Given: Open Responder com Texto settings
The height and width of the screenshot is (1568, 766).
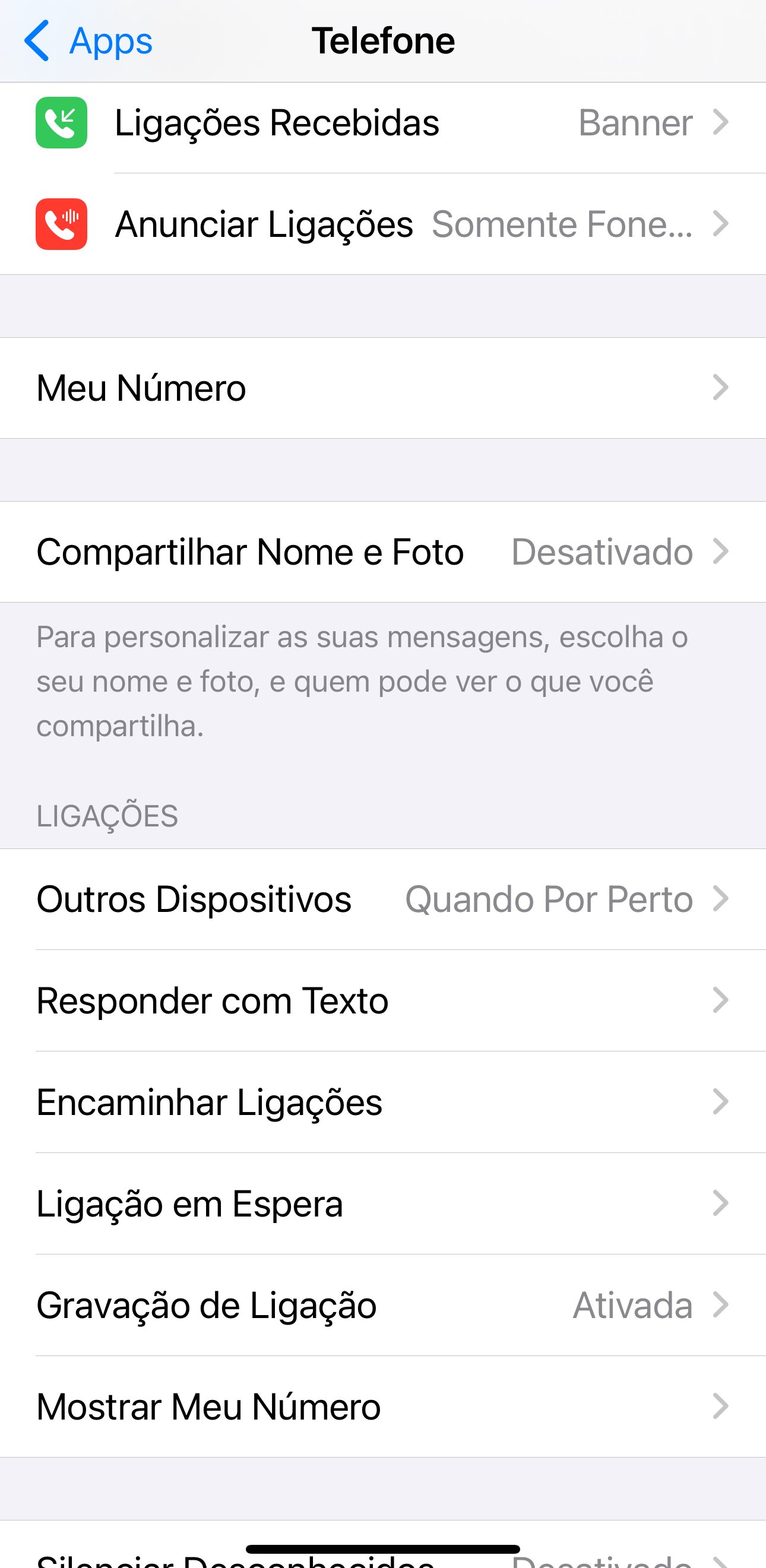Looking at the screenshot, I should click(383, 999).
